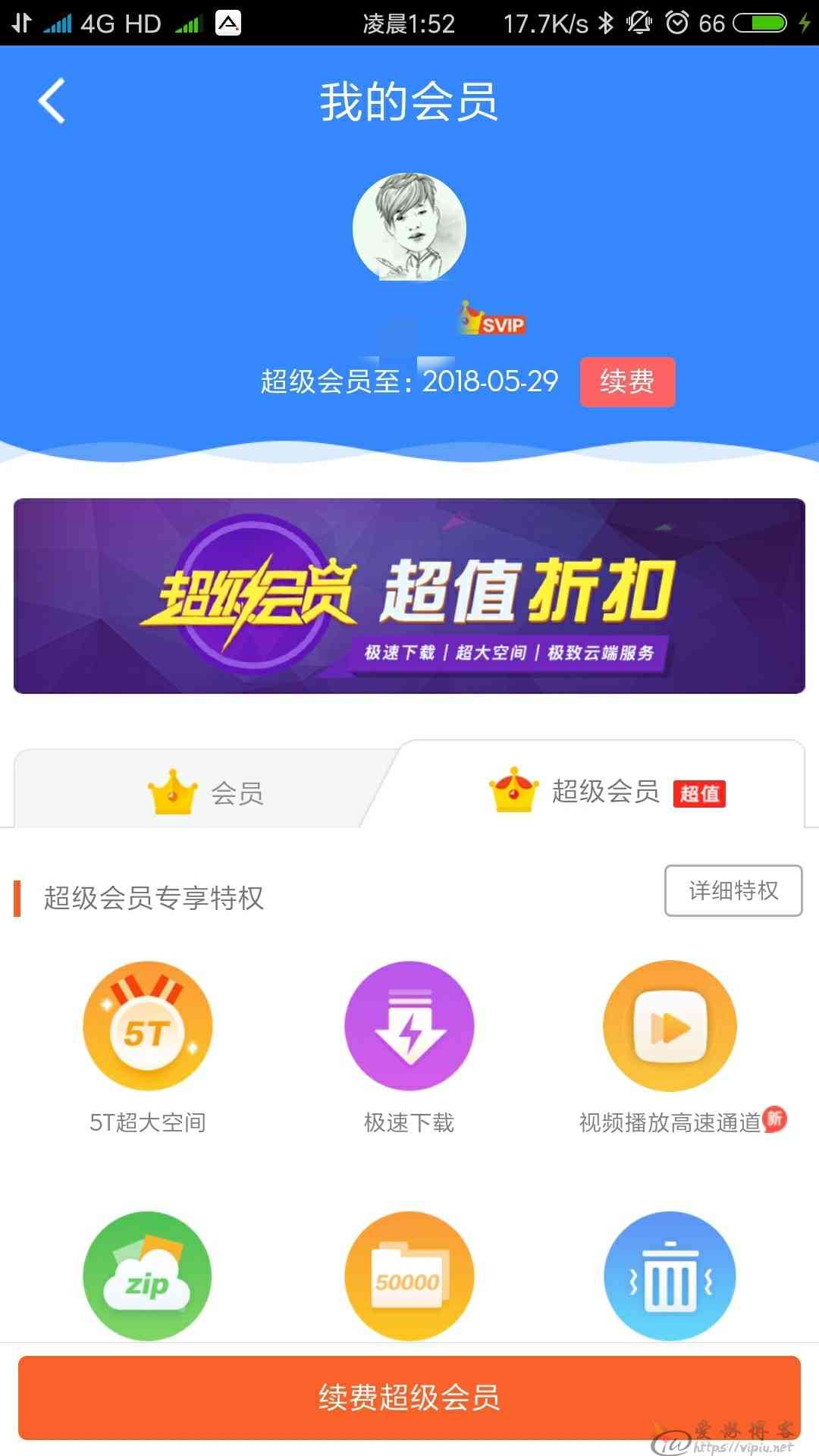Tap the green zip cloud privilege icon
Viewport: 819px width, 1456px height.
(148, 1276)
